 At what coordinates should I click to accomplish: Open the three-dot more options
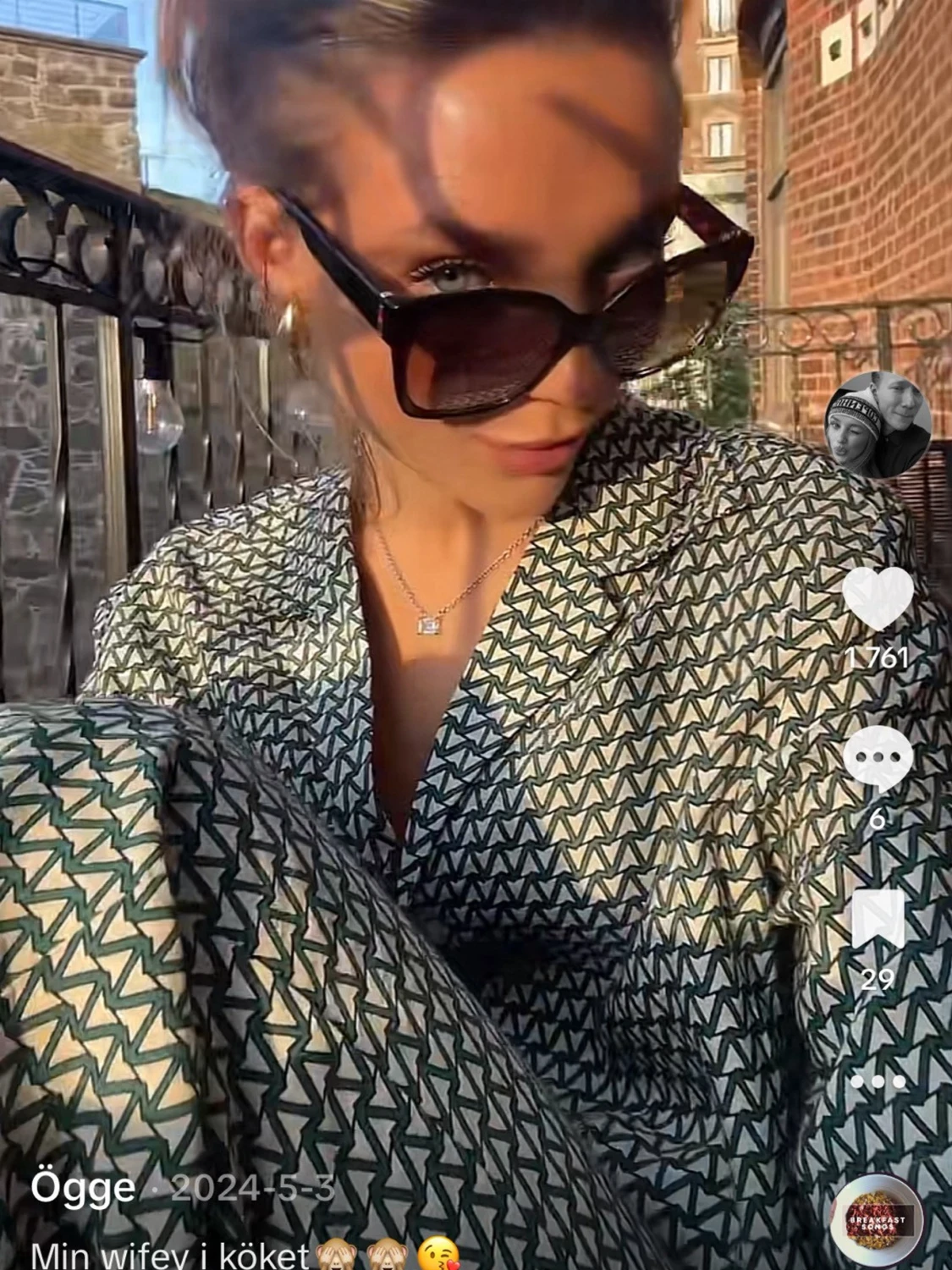click(x=878, y=1082)
